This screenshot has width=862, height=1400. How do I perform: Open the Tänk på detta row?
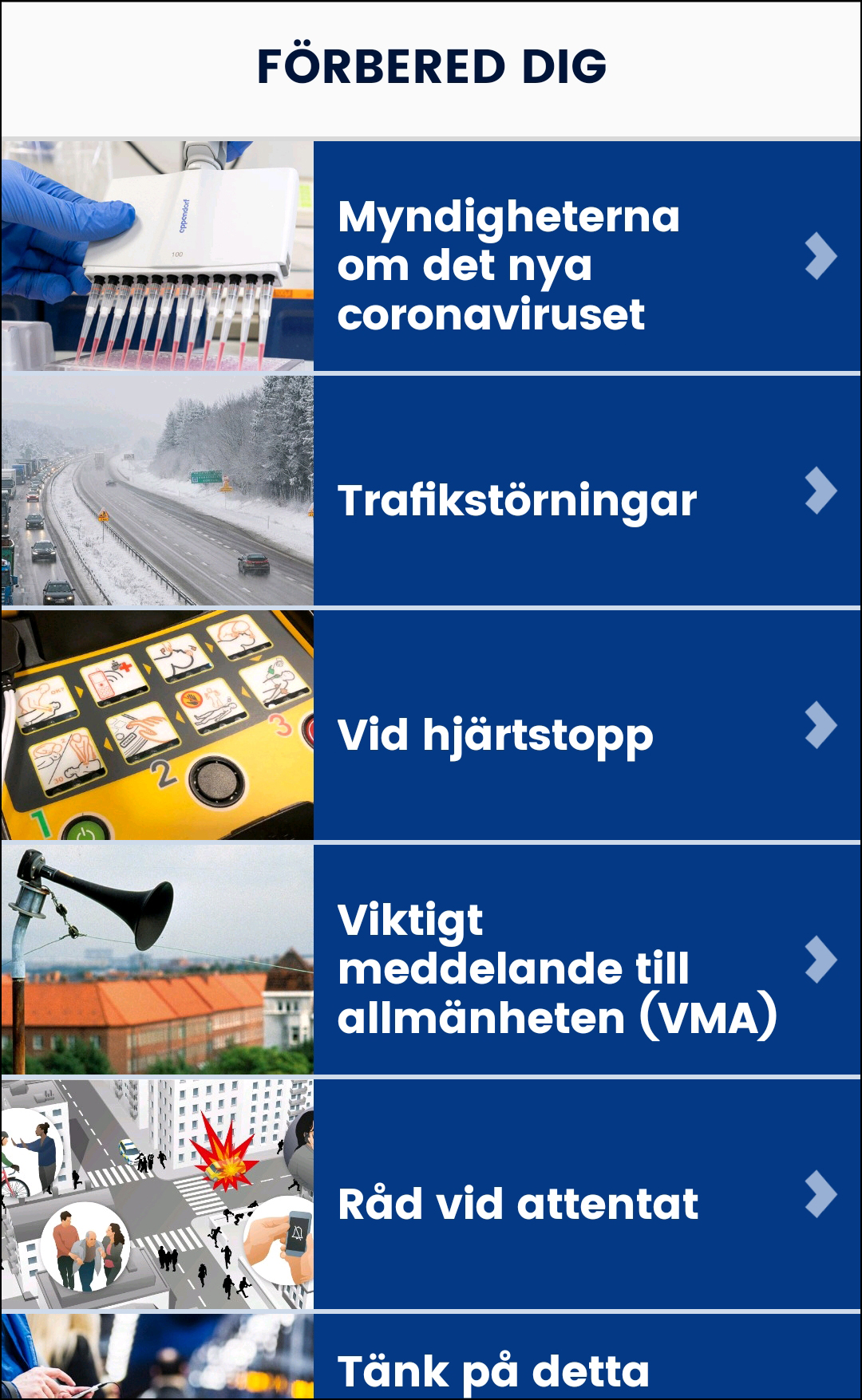(431, 1357)
